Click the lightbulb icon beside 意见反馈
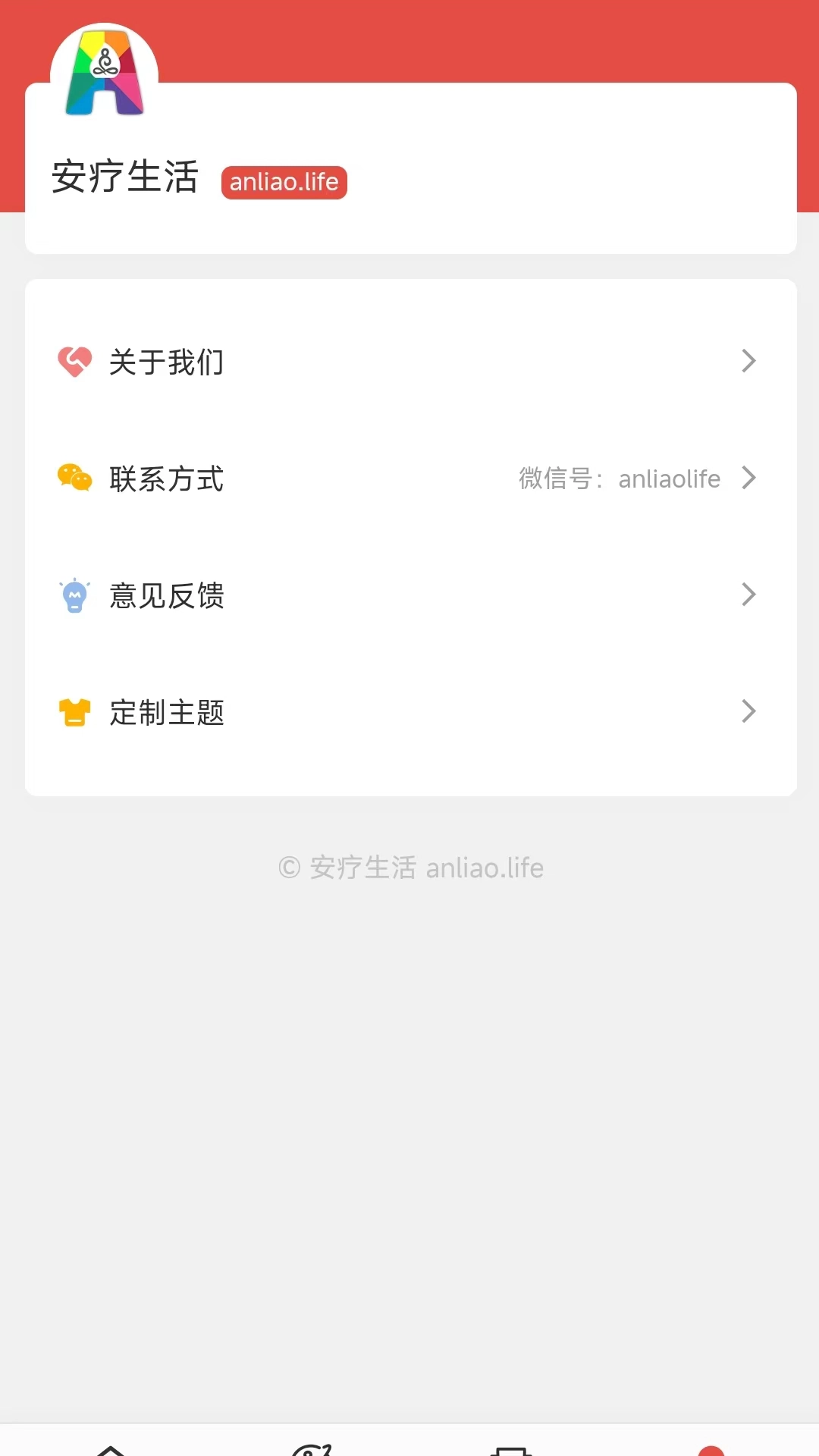The image size is (819, 1456). pyautogui.click(x=74, y=596)
